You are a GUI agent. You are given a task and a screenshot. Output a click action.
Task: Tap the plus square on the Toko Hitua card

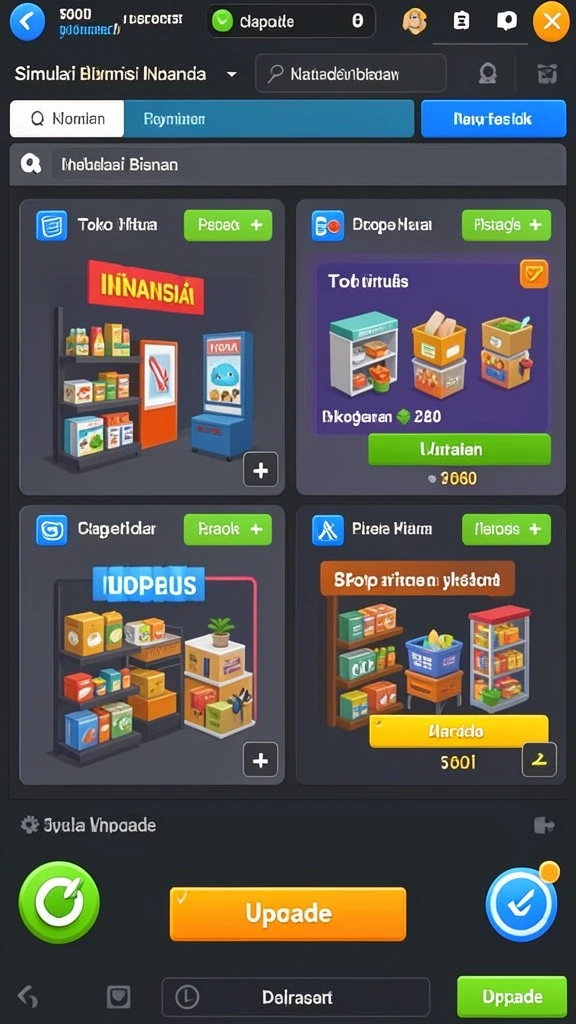(x=261, y=470)
